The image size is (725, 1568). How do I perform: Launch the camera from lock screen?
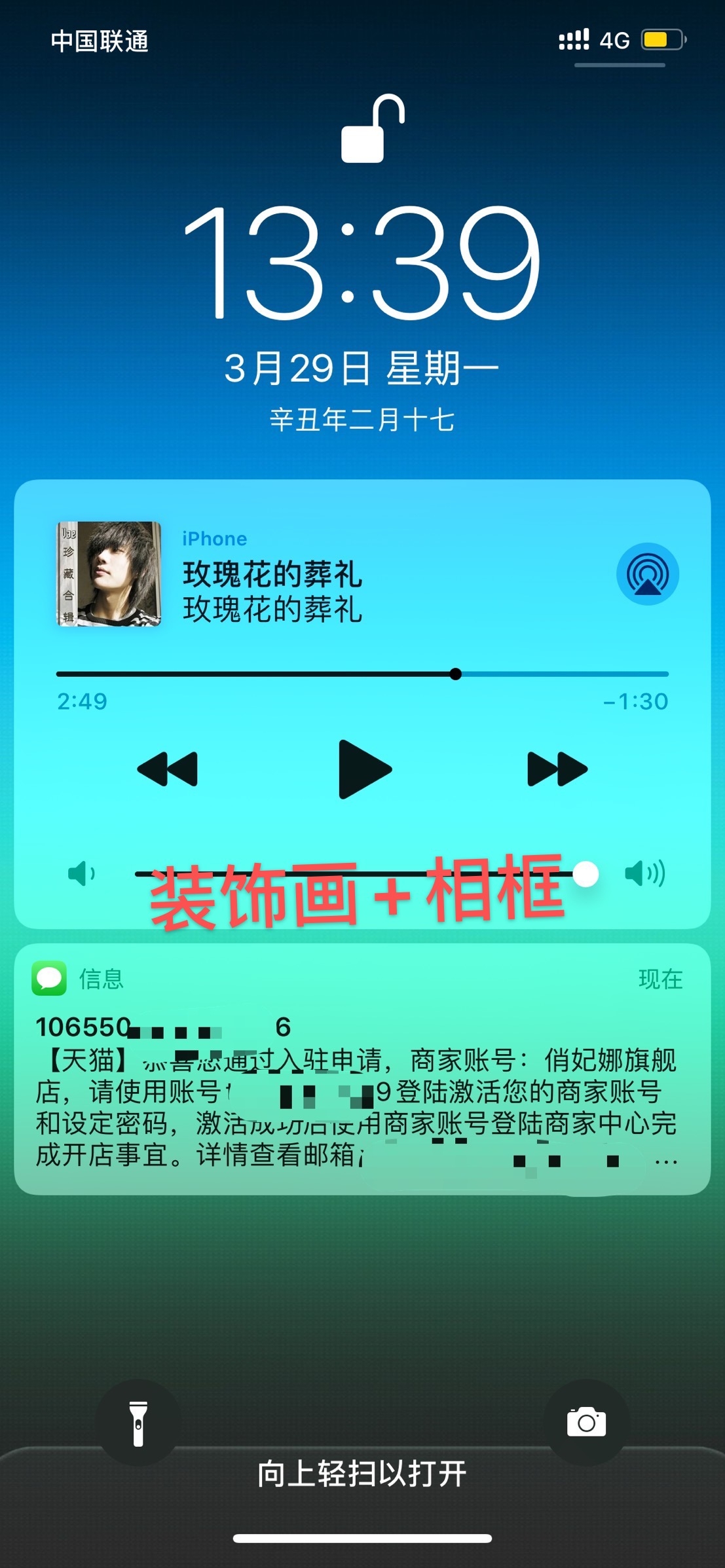pyautogui.click(x=586, y=1423)
